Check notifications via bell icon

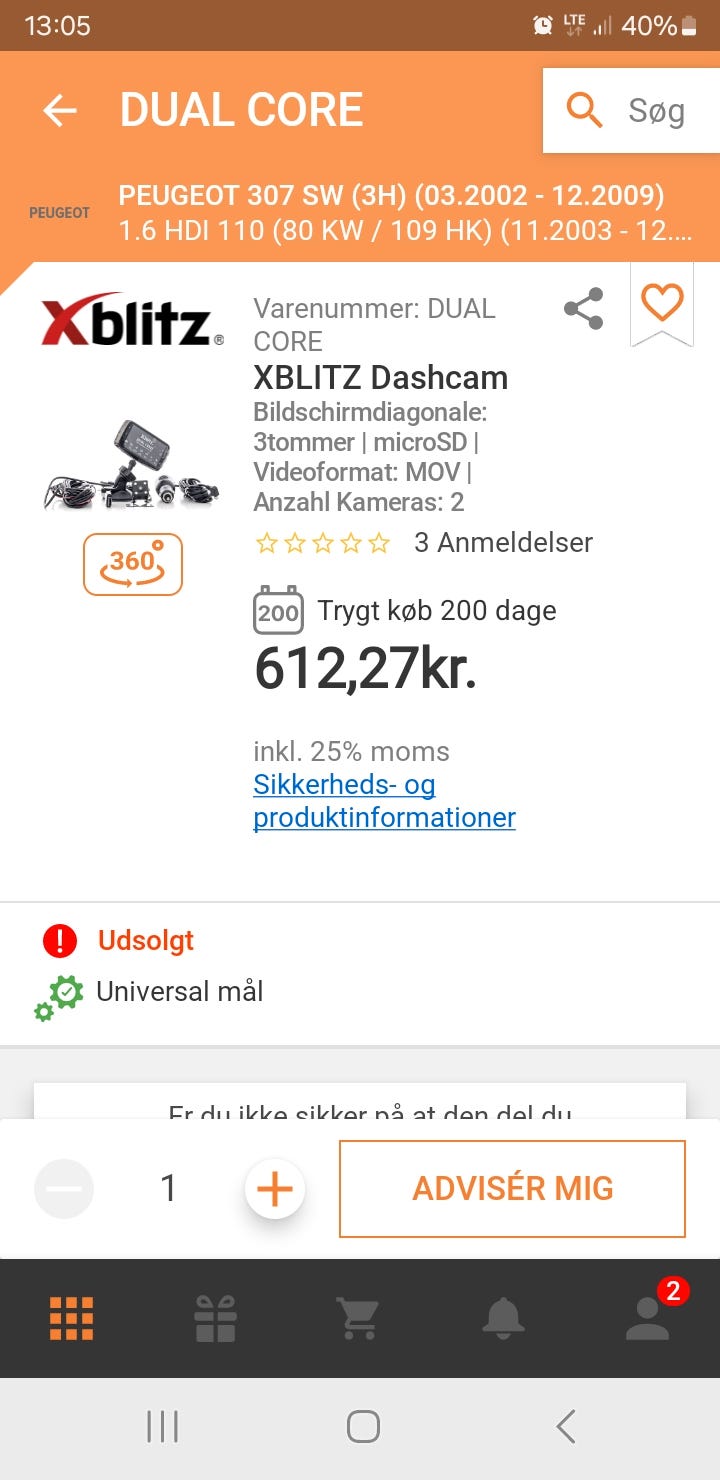pos(504,1319)
